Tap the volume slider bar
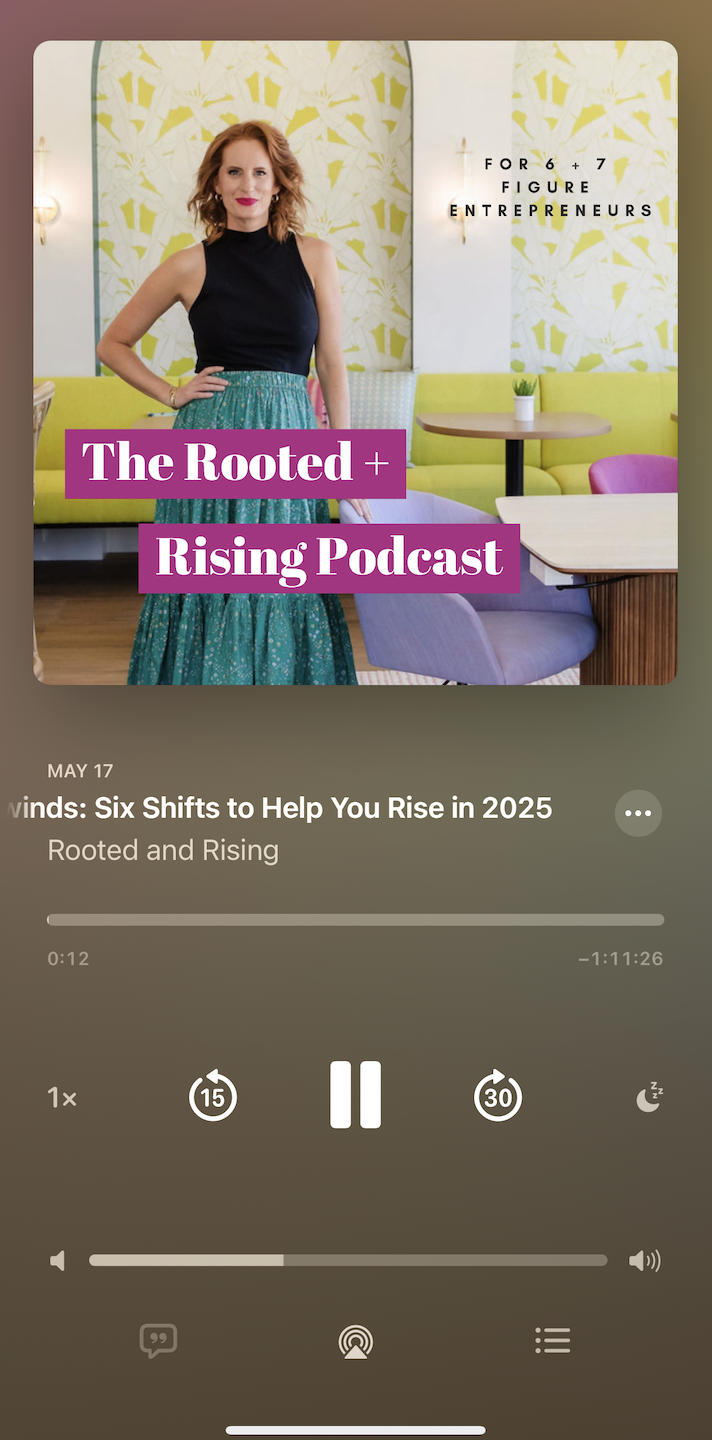712x1440 pixels. [347, 1260]
